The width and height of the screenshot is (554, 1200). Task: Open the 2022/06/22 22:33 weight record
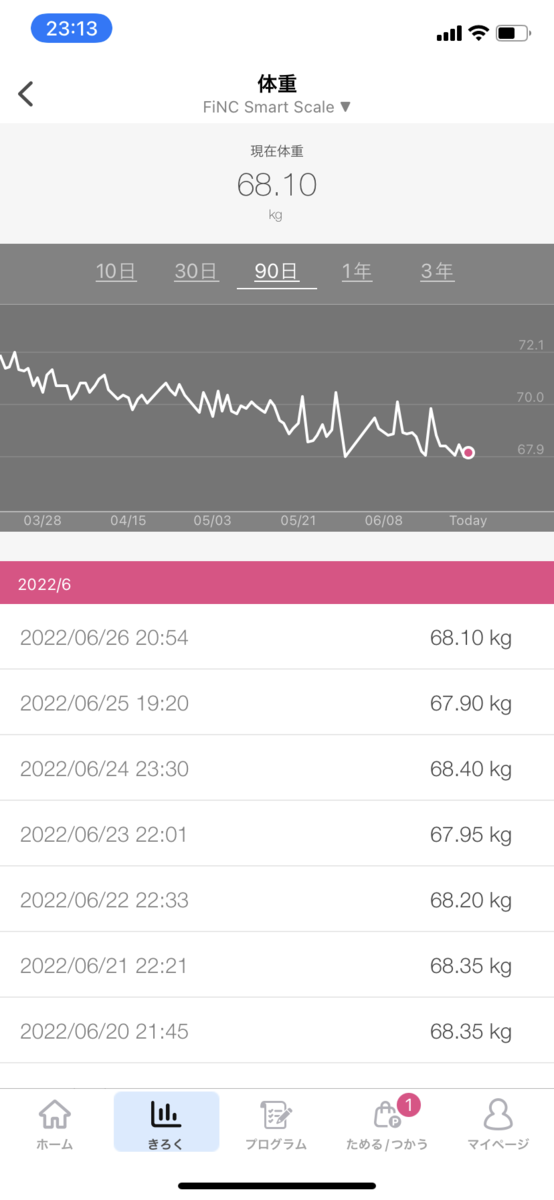[277, 899]
